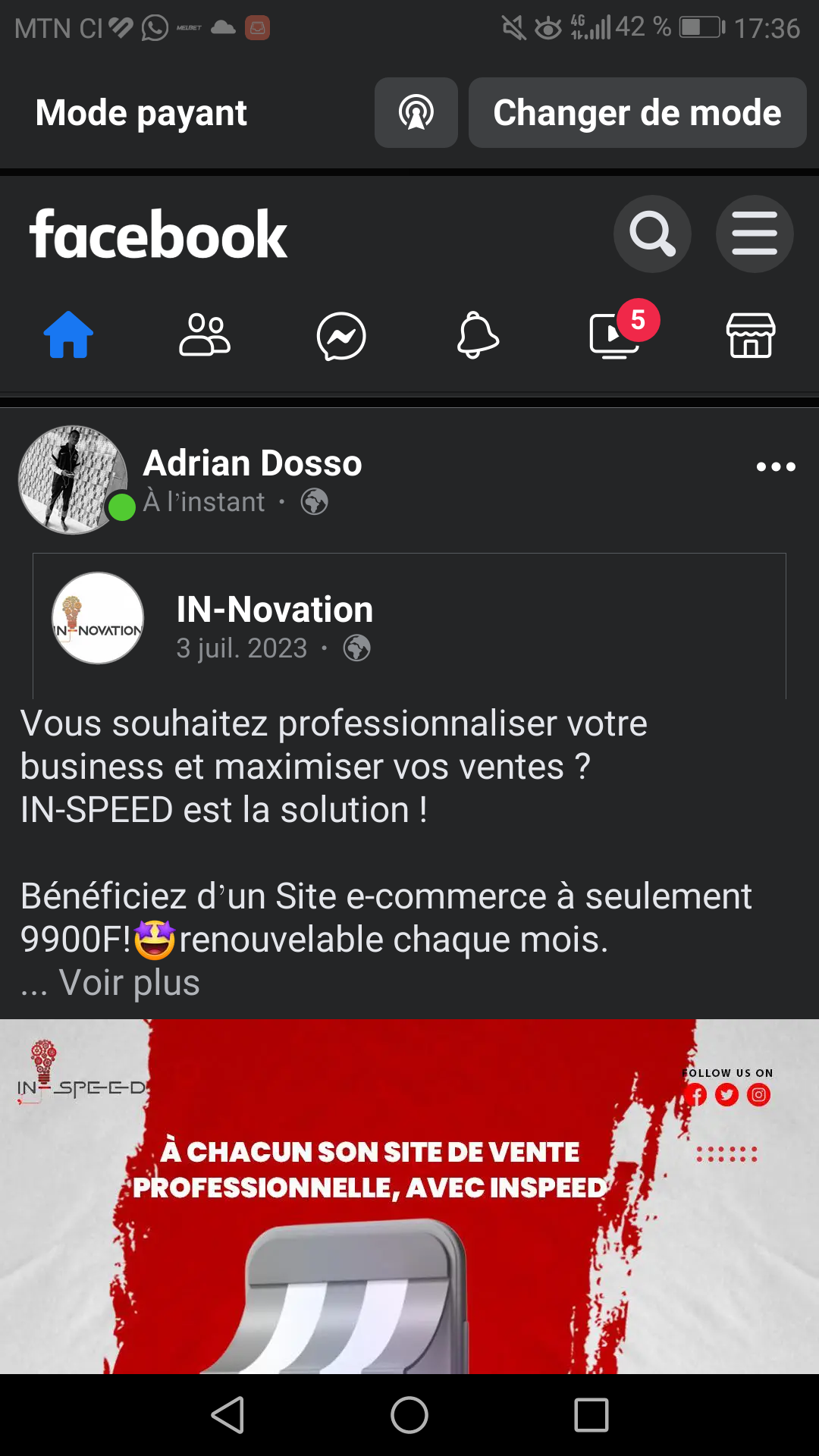Go to the Home feed tab

[x=68, y=335]
